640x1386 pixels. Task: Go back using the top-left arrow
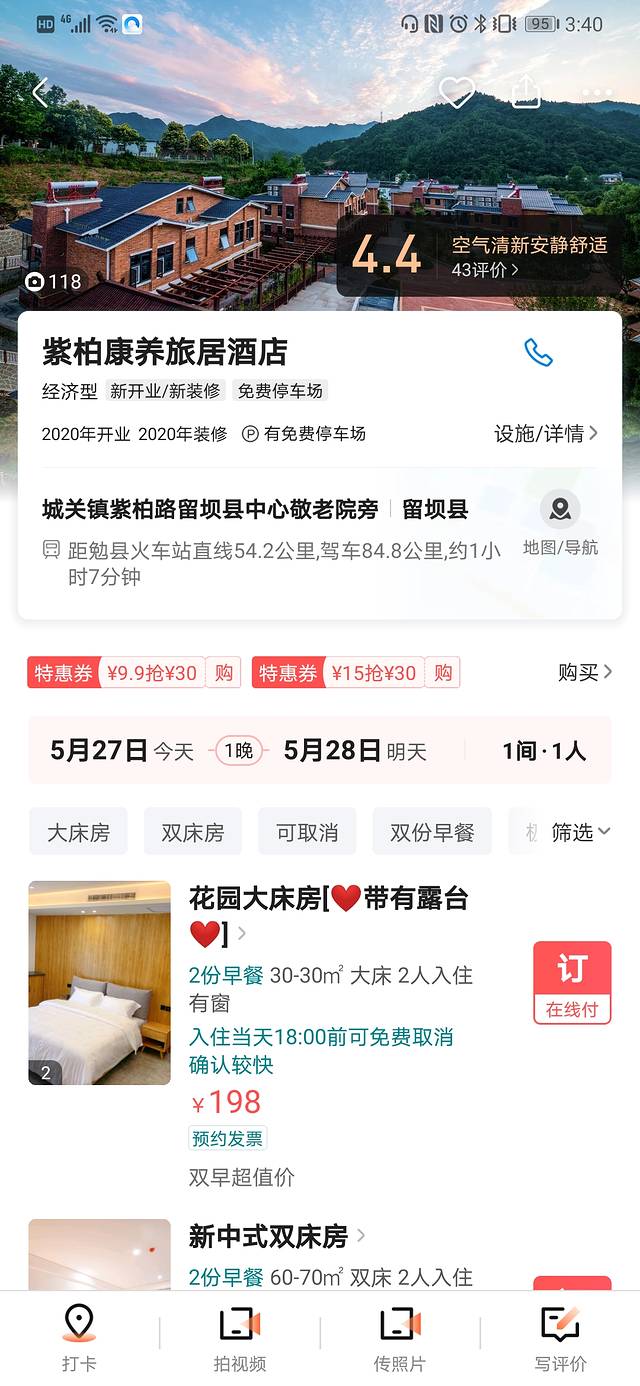40,93
